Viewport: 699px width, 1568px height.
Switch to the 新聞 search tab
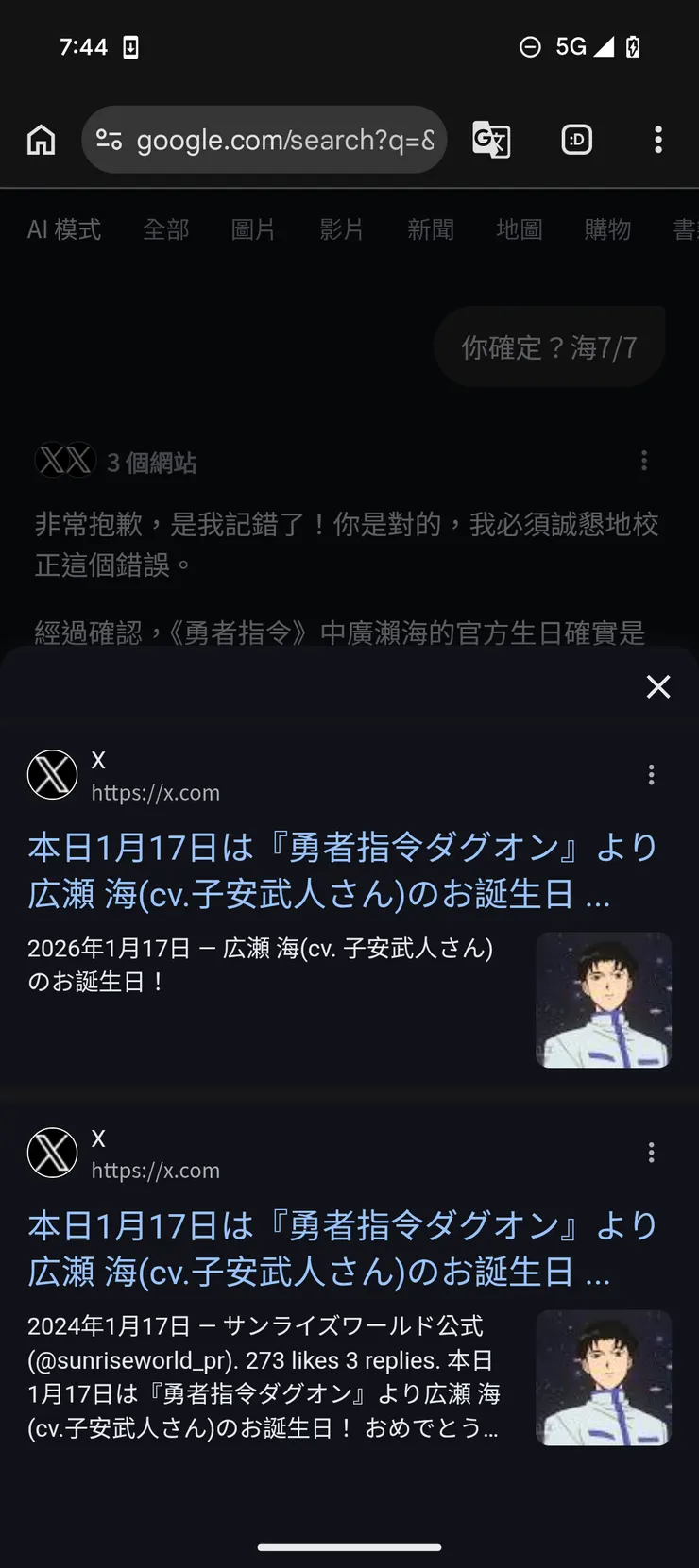pyautogui.click(x=431, y=229)
